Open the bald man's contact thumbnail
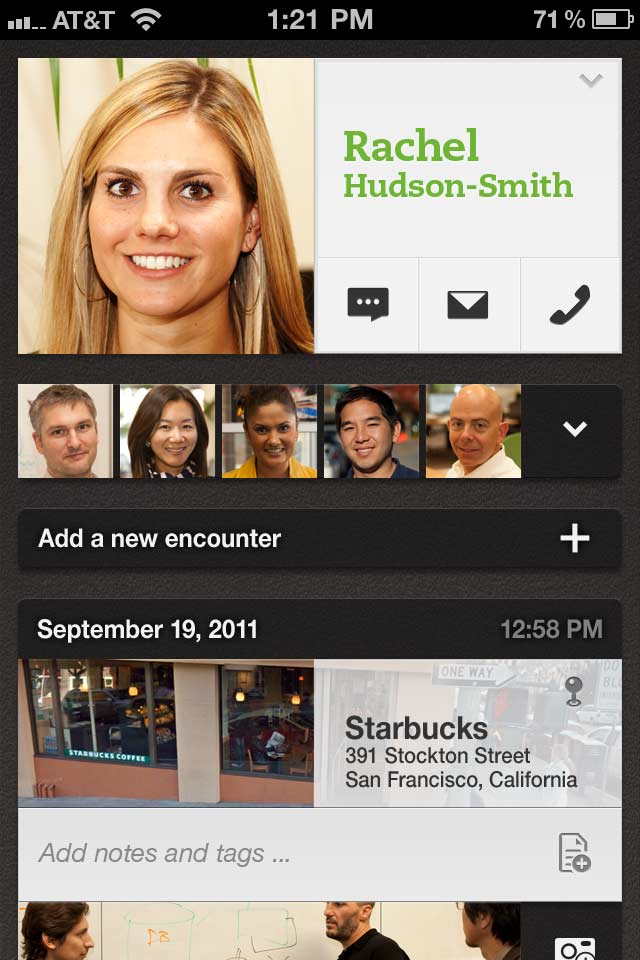640x960 pixels. point(473,431)
